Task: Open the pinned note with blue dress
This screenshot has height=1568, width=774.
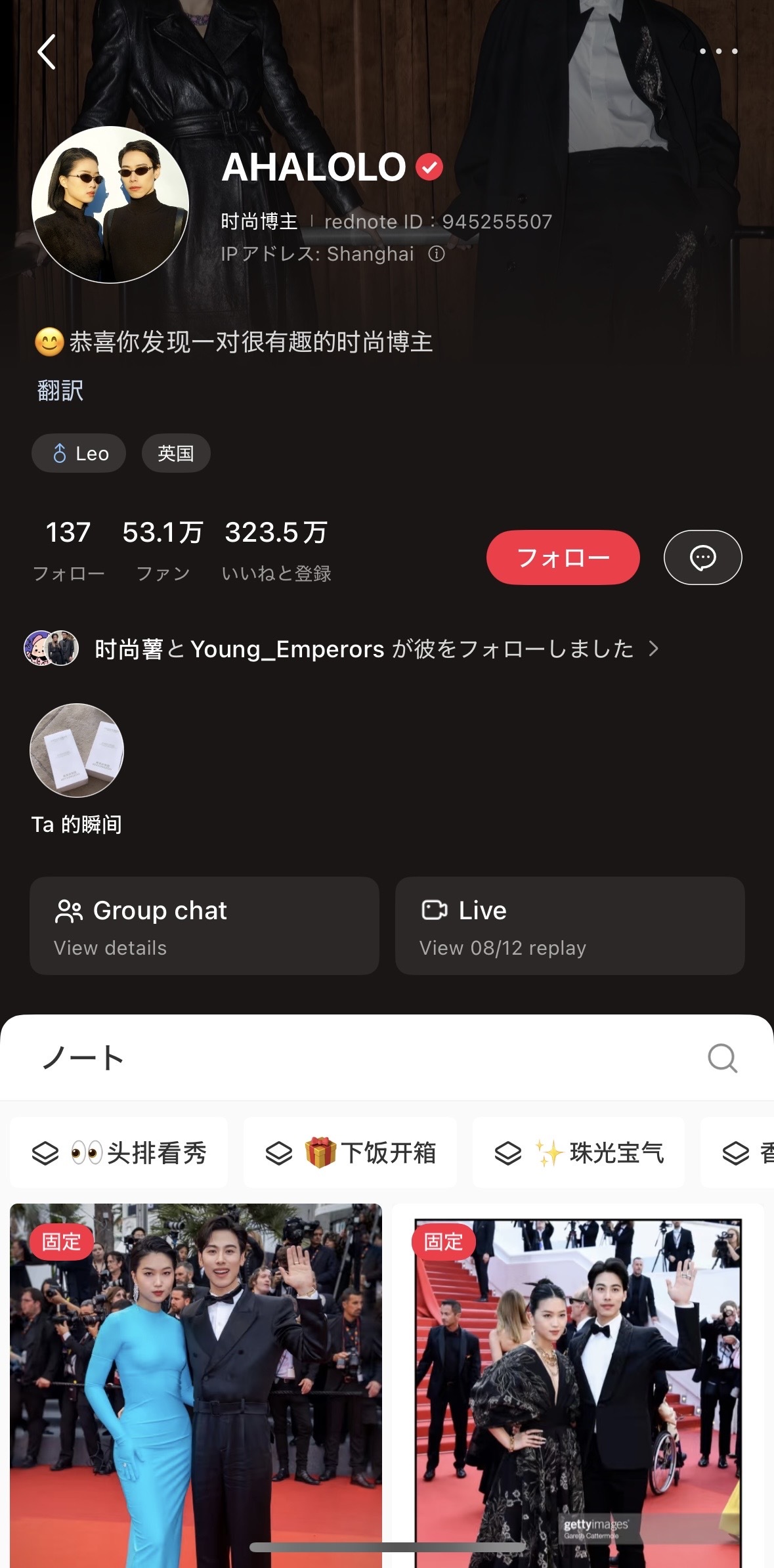Action: (196, 1379)
